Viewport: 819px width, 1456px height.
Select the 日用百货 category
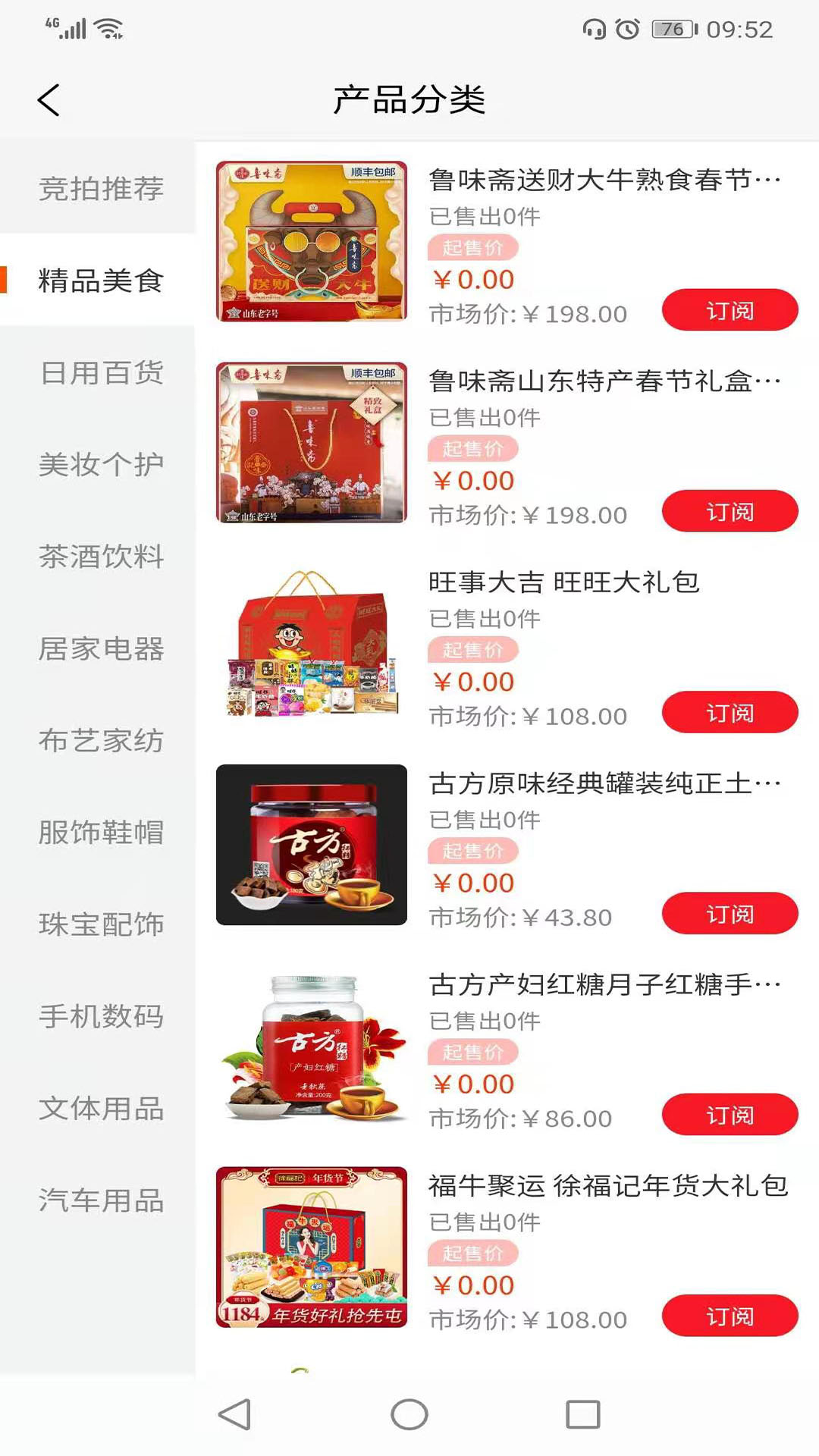tap(101, 373)
